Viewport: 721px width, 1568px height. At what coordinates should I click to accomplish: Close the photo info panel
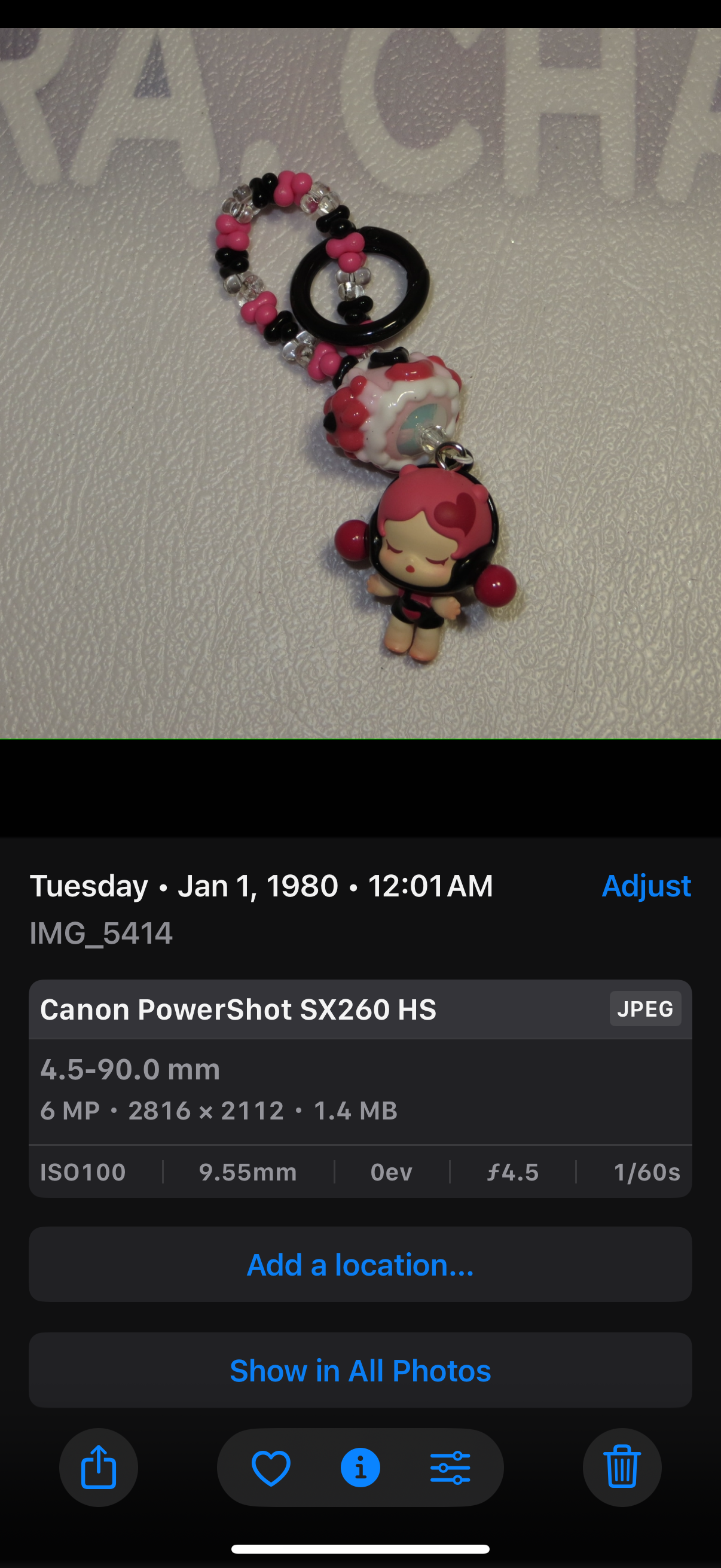[360, 1467]
